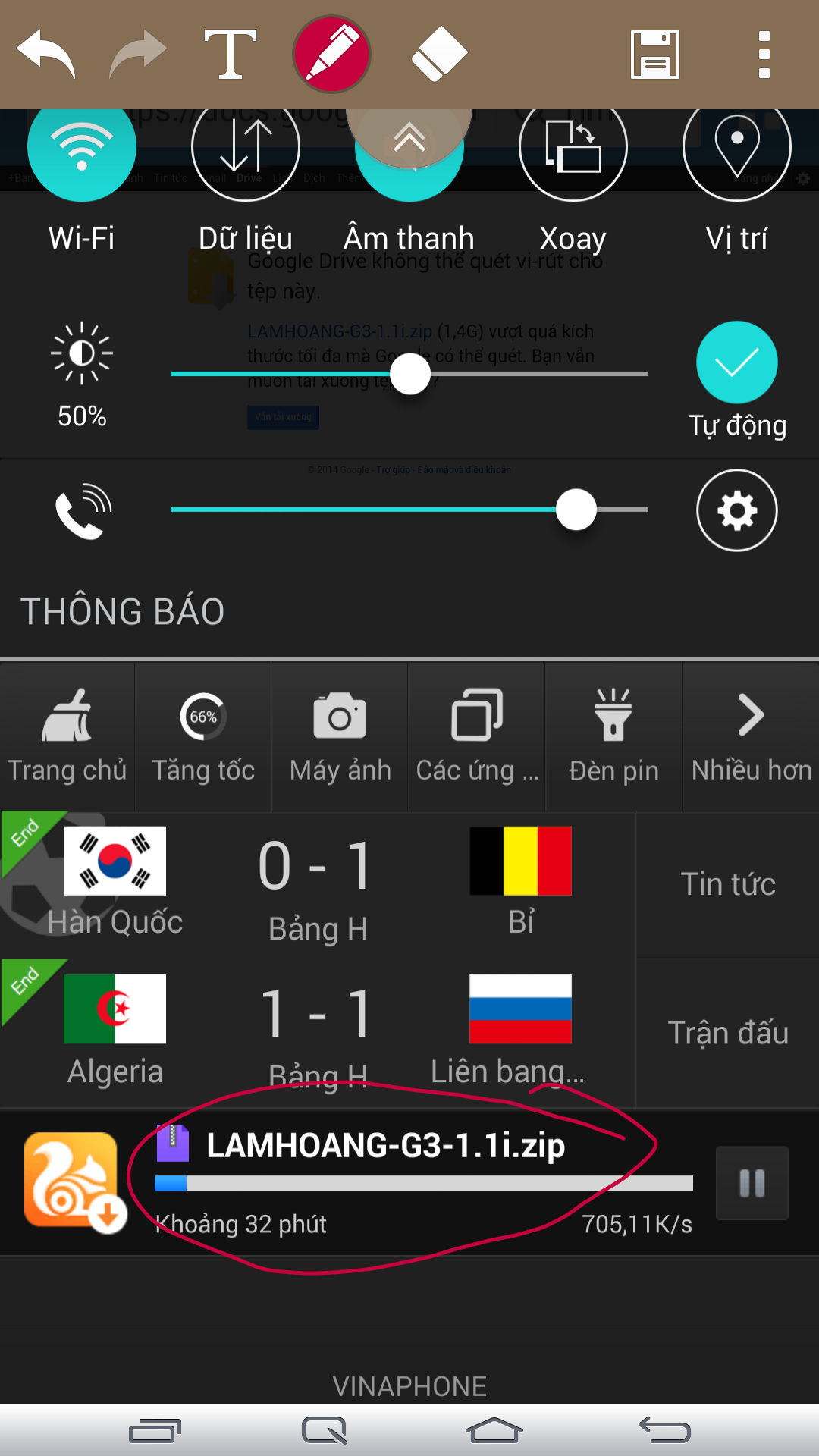The width and height of the screenshot is (819, 1456).
Task: Select the text tool
Action: point(230,53)
